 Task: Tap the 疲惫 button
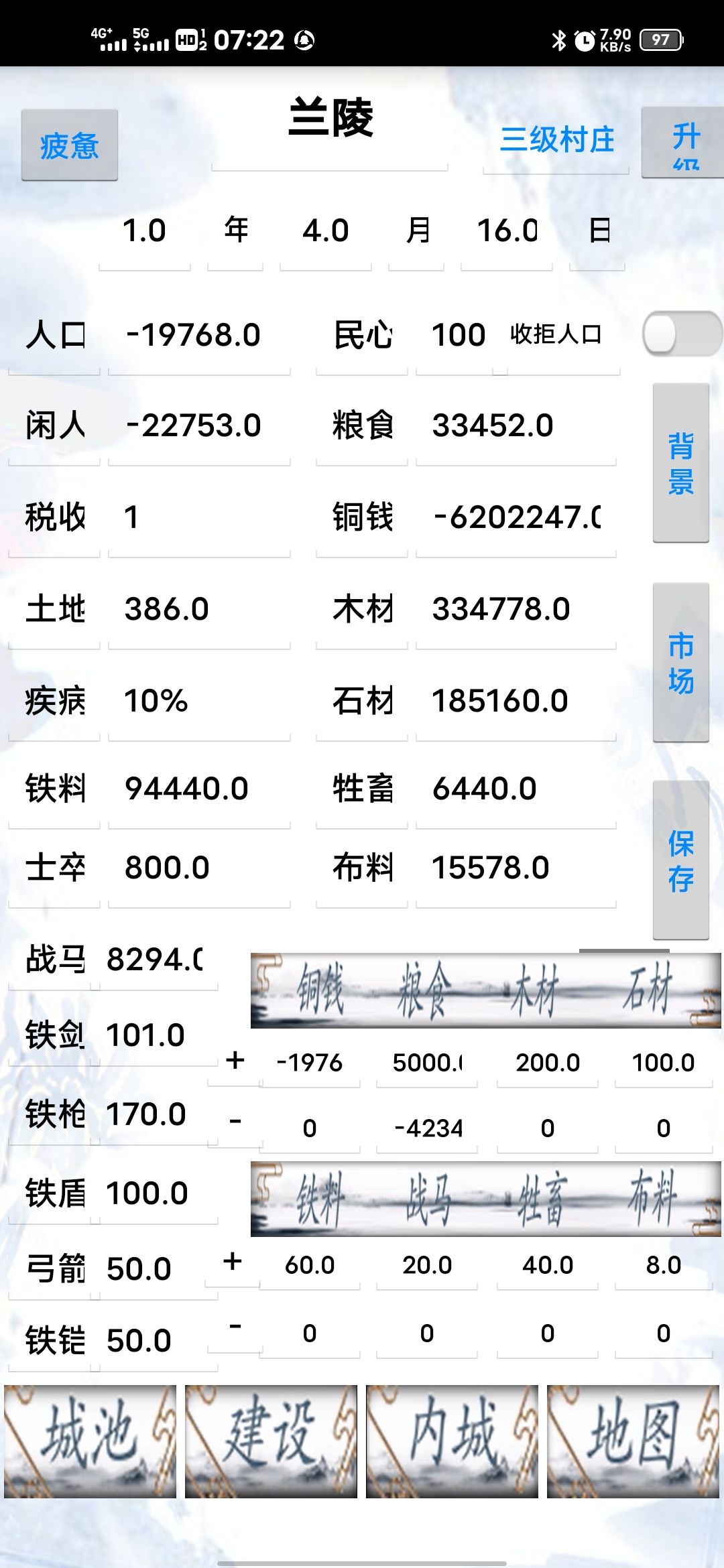click(70, 145)
